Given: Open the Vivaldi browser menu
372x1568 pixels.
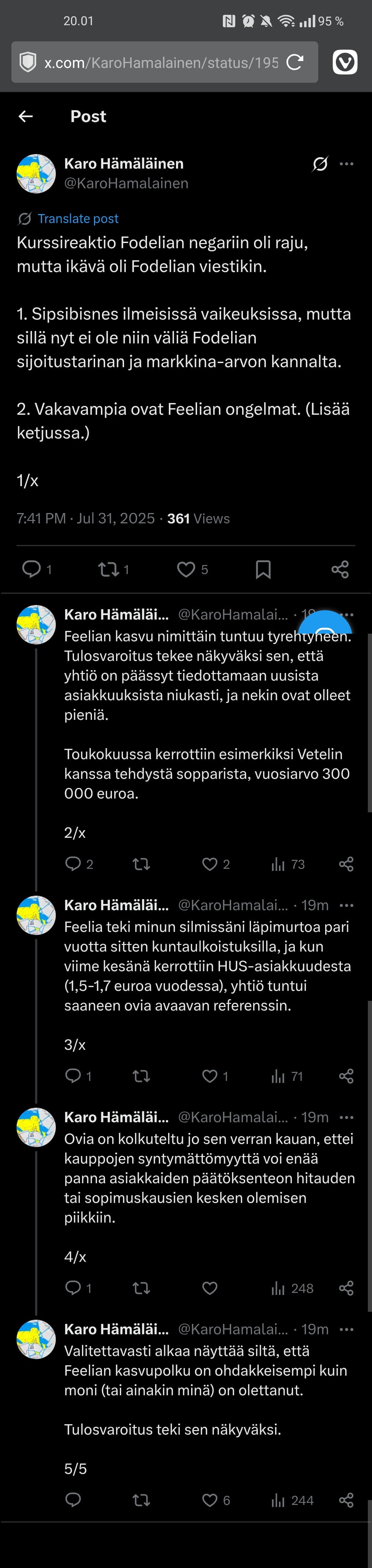Looking at the screenshot, I should tap(345, 62).
